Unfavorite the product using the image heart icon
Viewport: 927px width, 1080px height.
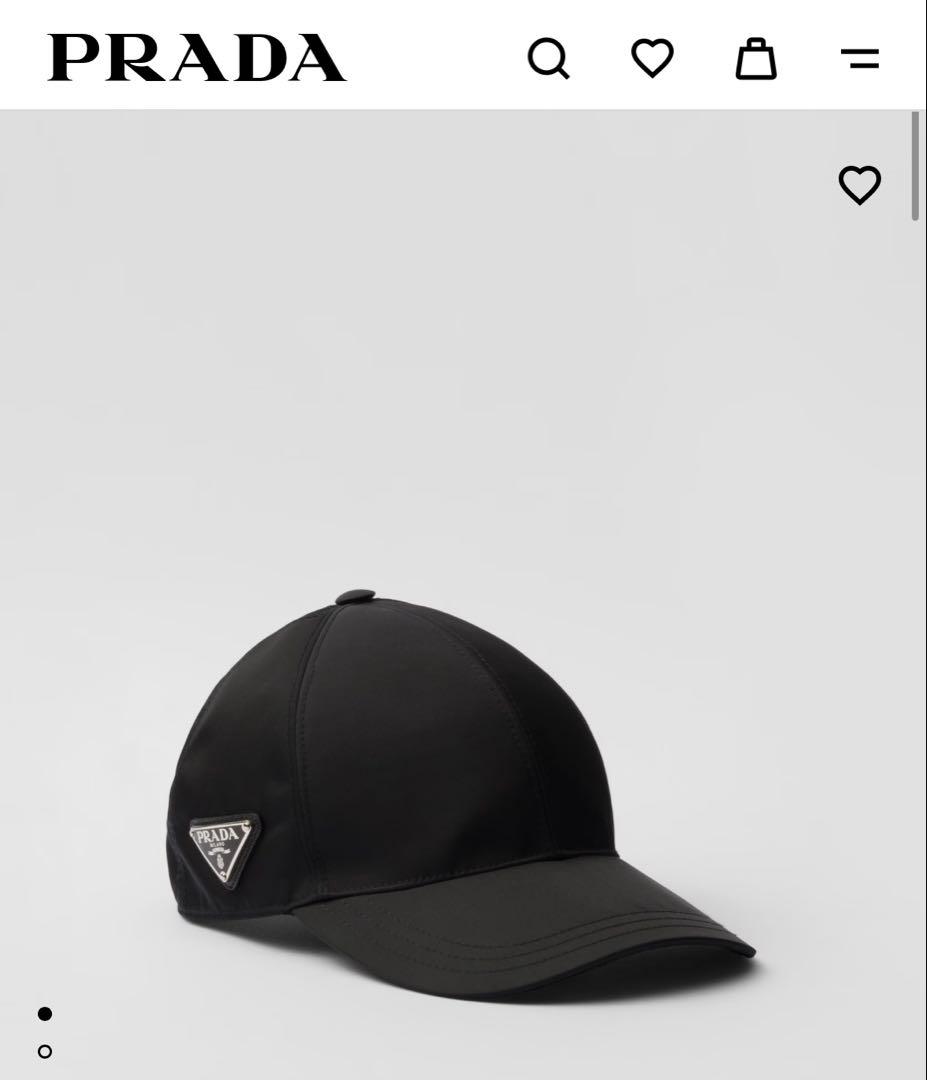coord(860,184)
